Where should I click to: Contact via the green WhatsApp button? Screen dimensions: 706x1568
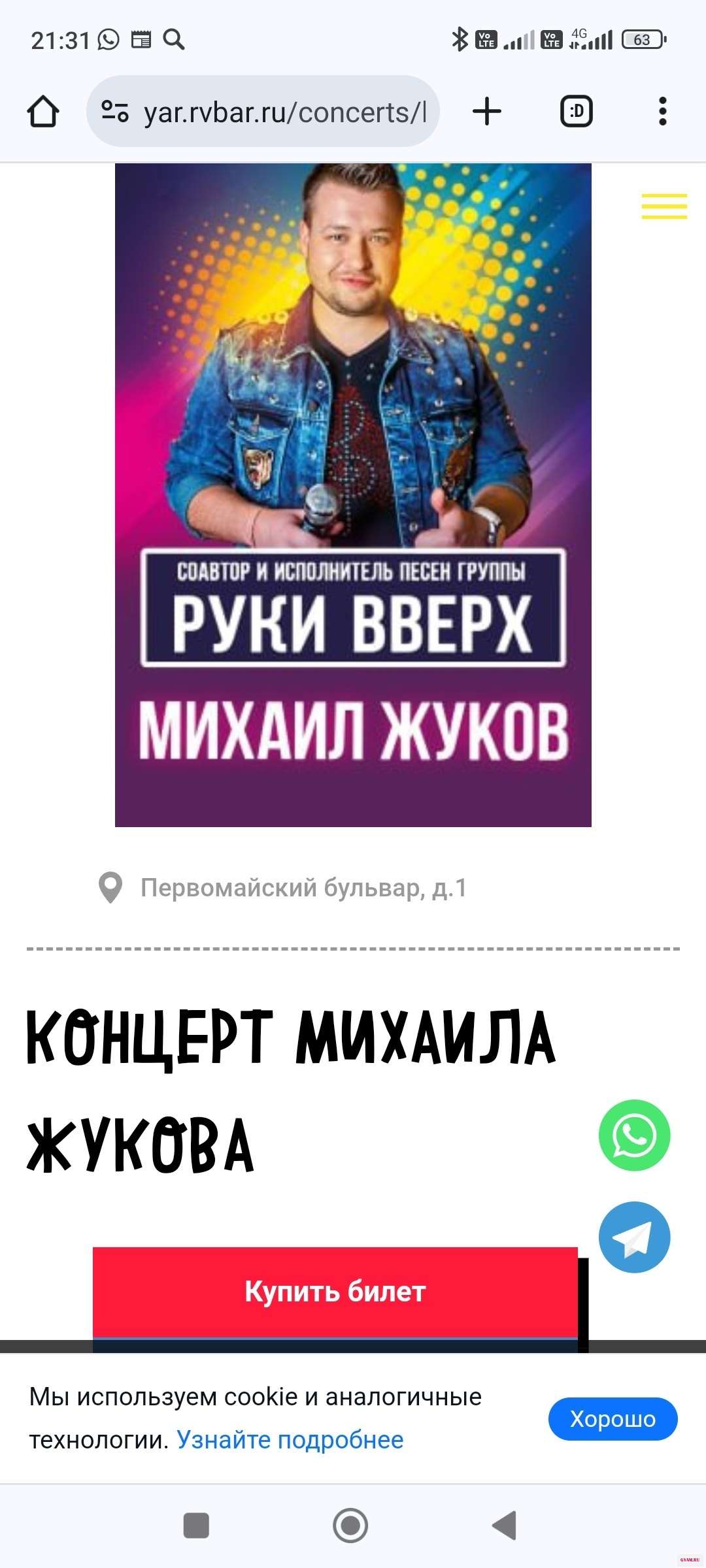(634, 1135)
